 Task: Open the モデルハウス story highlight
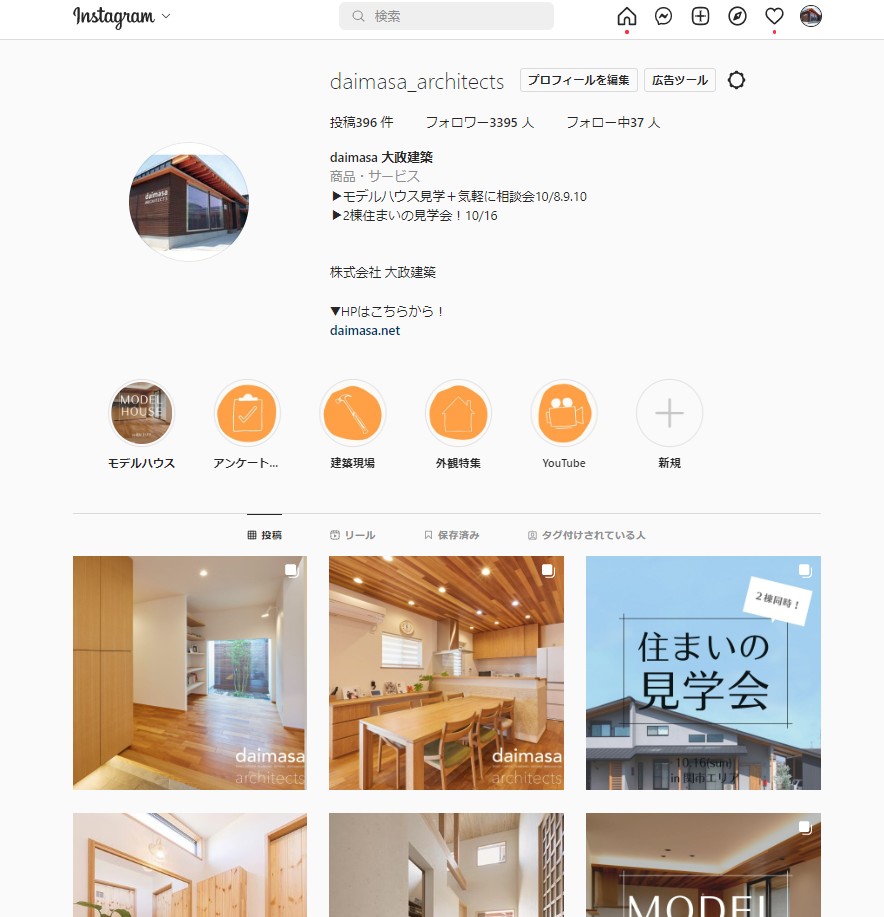[x=141, y=413]
